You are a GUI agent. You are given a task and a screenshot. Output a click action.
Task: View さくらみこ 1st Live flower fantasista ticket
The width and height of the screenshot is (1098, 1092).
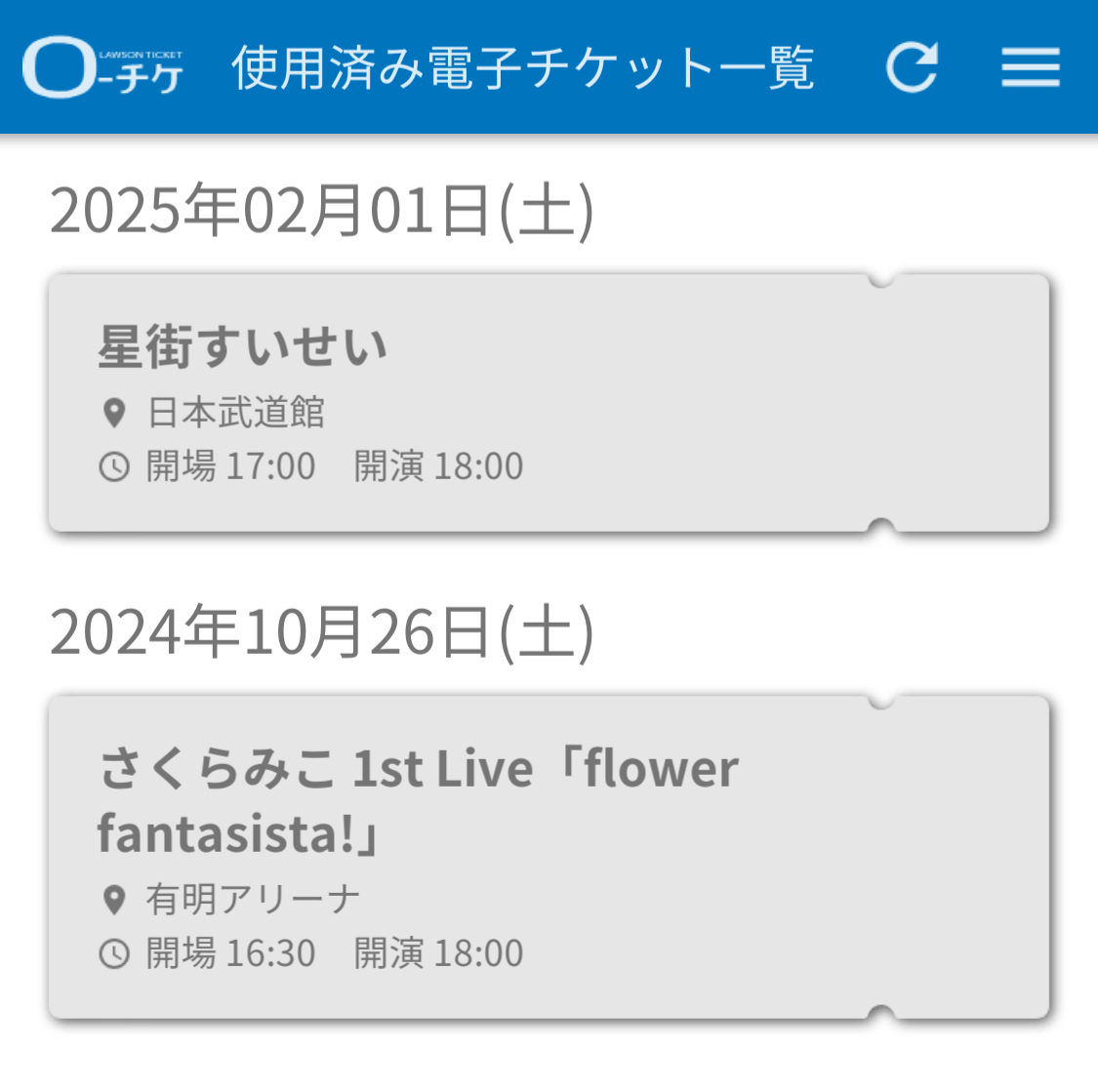point(549,857)
